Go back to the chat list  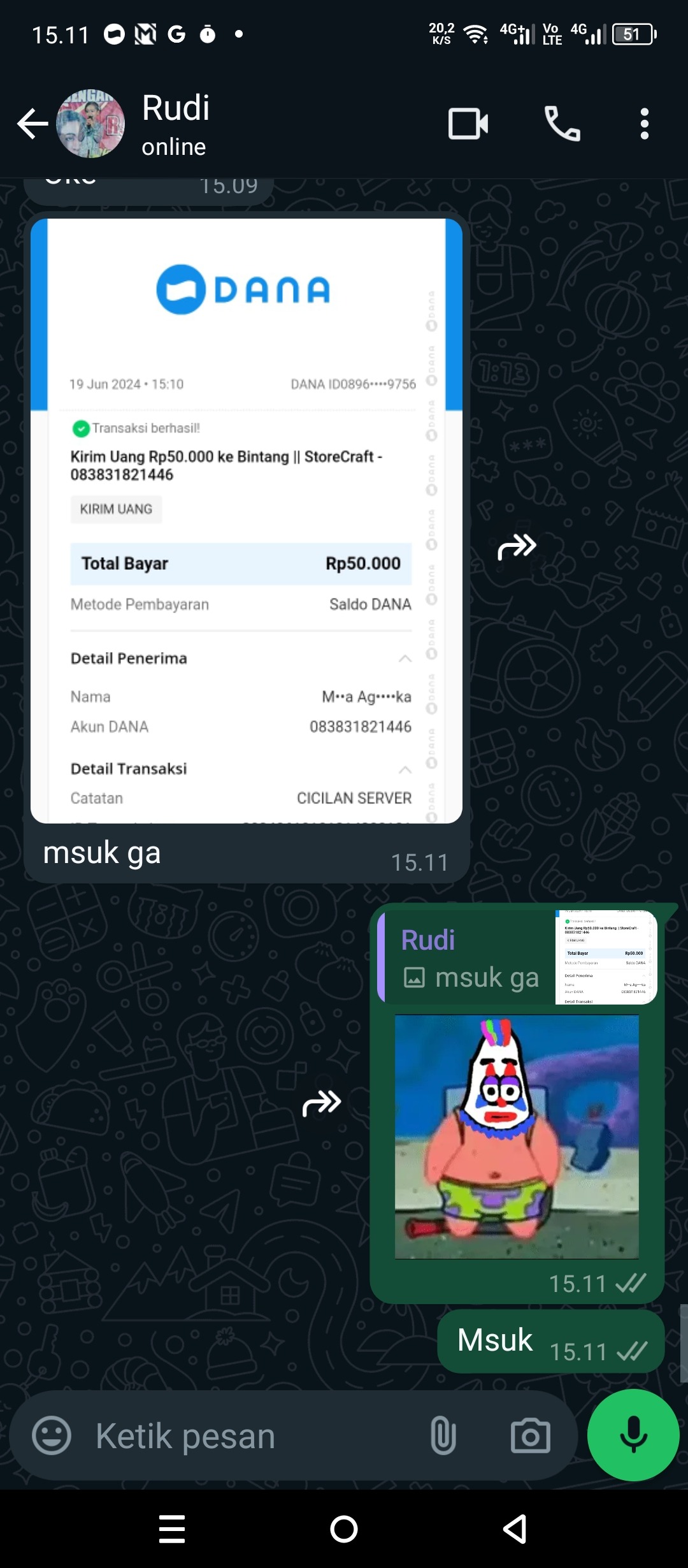point(32,124)
